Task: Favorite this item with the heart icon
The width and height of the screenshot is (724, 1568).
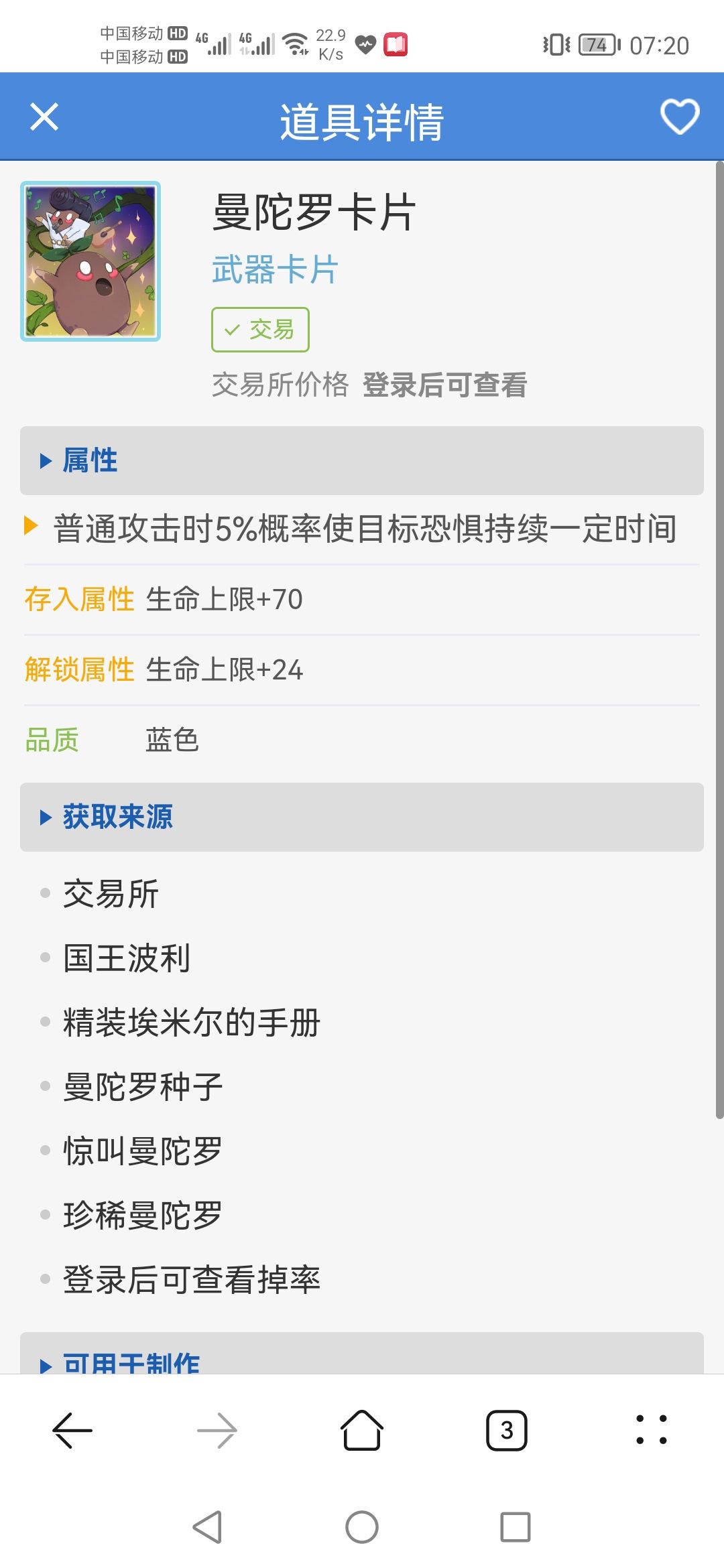Action: point(679,117)
